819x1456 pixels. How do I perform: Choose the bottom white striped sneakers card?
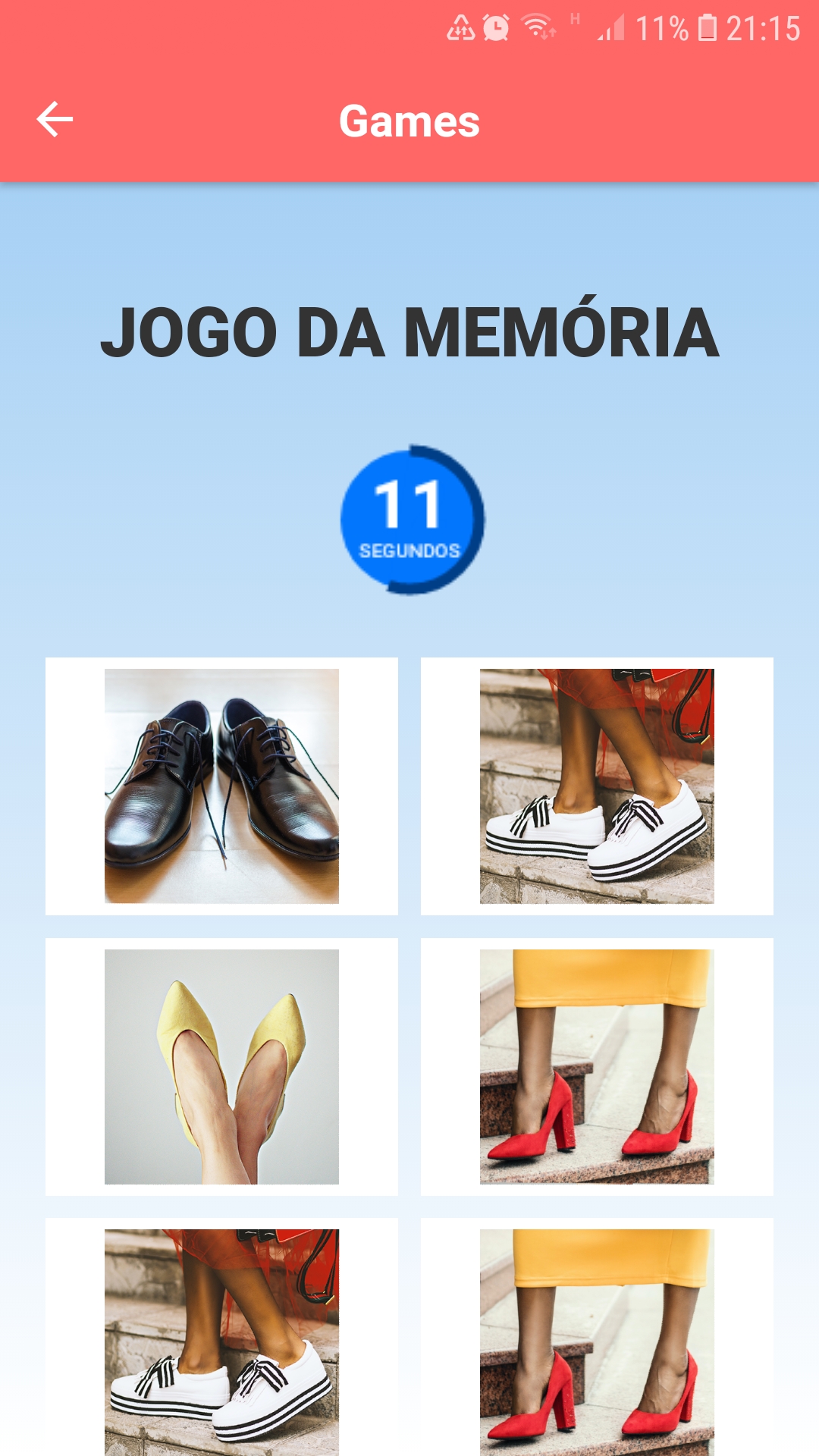(221, 1337)
